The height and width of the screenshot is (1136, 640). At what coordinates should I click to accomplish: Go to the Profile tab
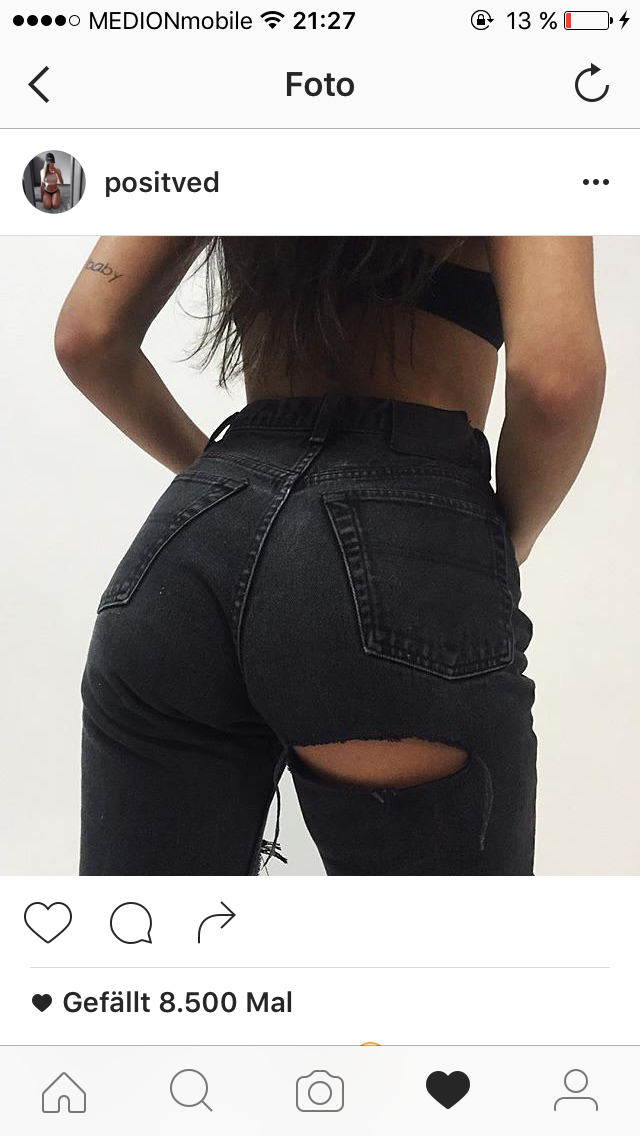coord(576,1090)
